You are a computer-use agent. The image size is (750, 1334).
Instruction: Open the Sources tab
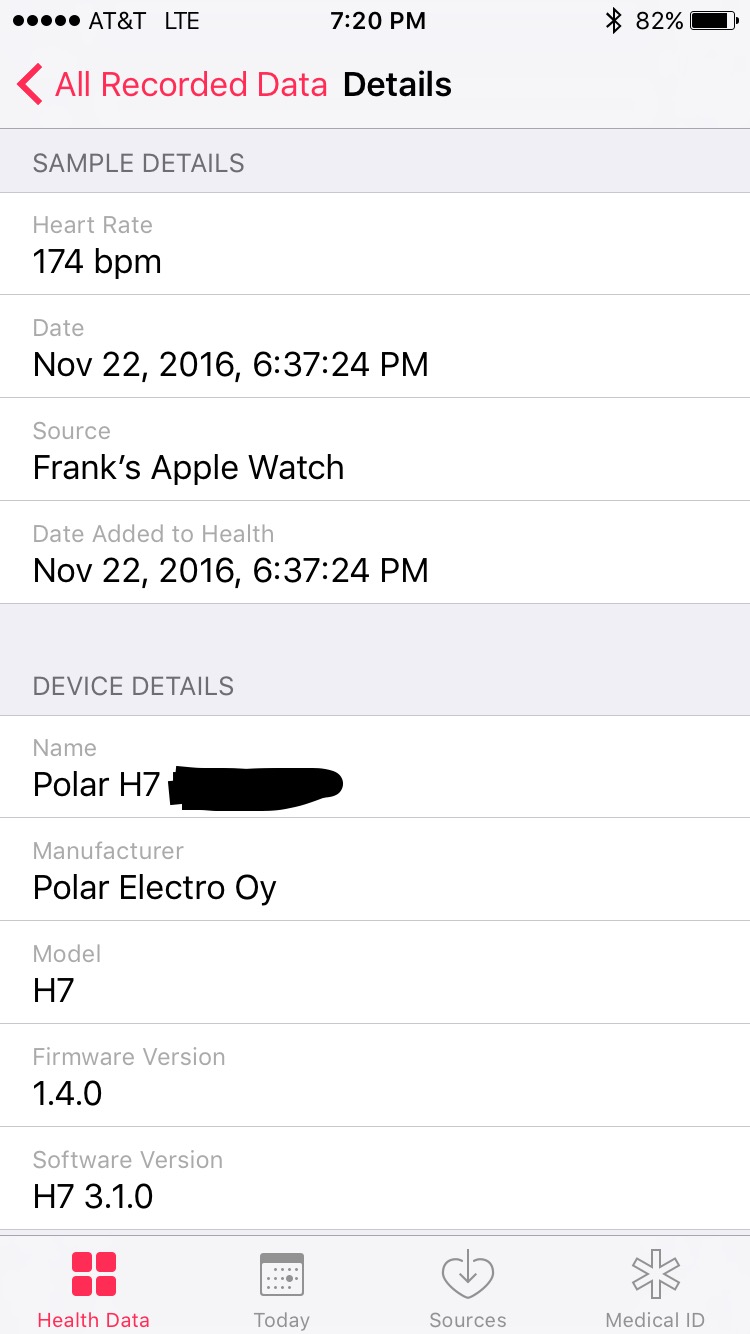[468, 1289]
